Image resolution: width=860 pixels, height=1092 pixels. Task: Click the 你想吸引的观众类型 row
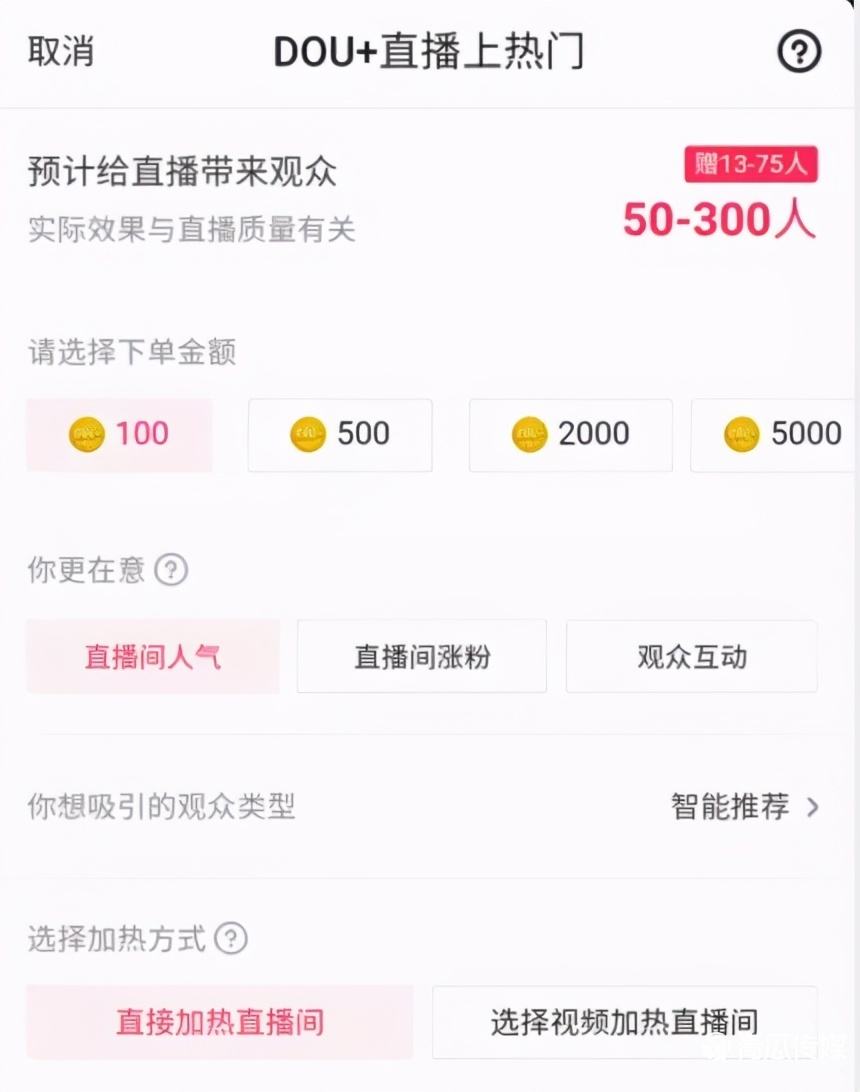point(163,808)
